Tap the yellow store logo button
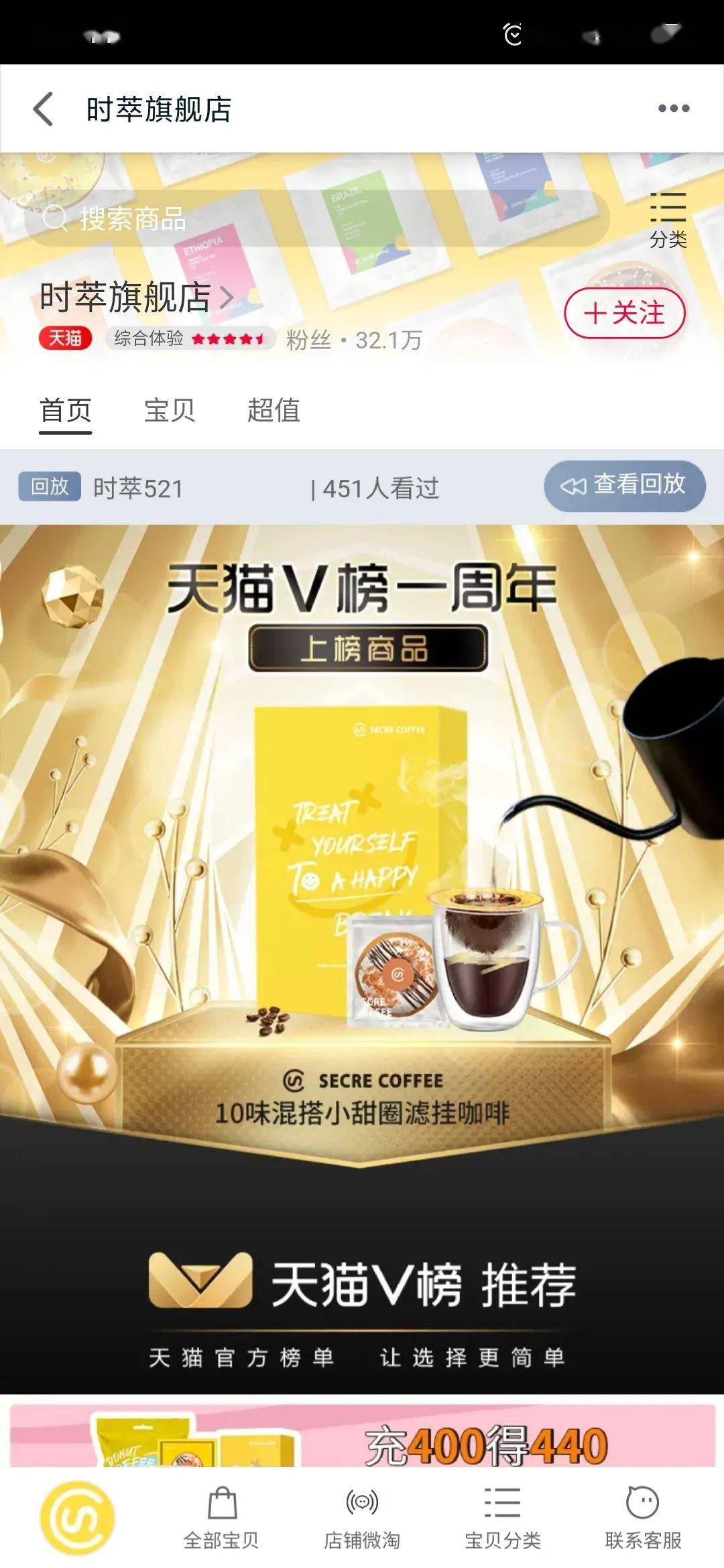The image size is (724, 1568). click(77, 1518)
